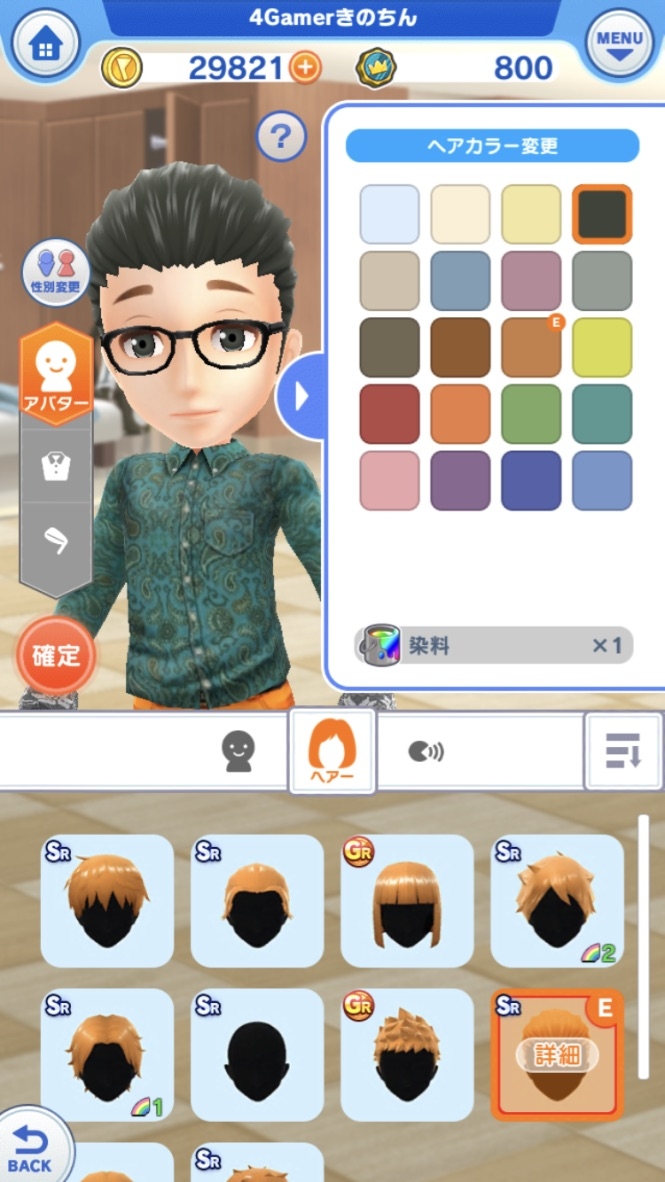Screen dimensions: 665x1182
Task: Switch to the voice tab
Action: tap(426, 751)
